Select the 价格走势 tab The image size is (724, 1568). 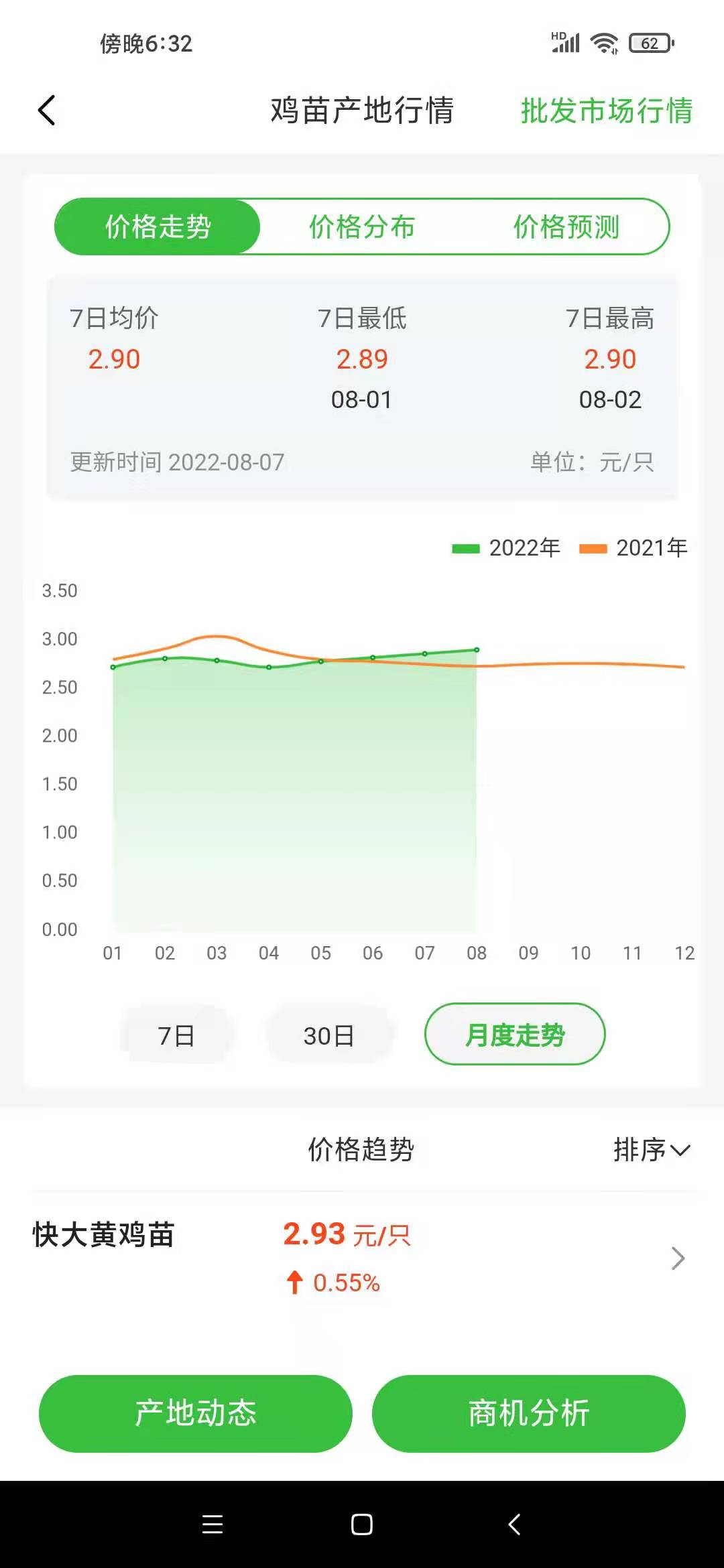158,226
